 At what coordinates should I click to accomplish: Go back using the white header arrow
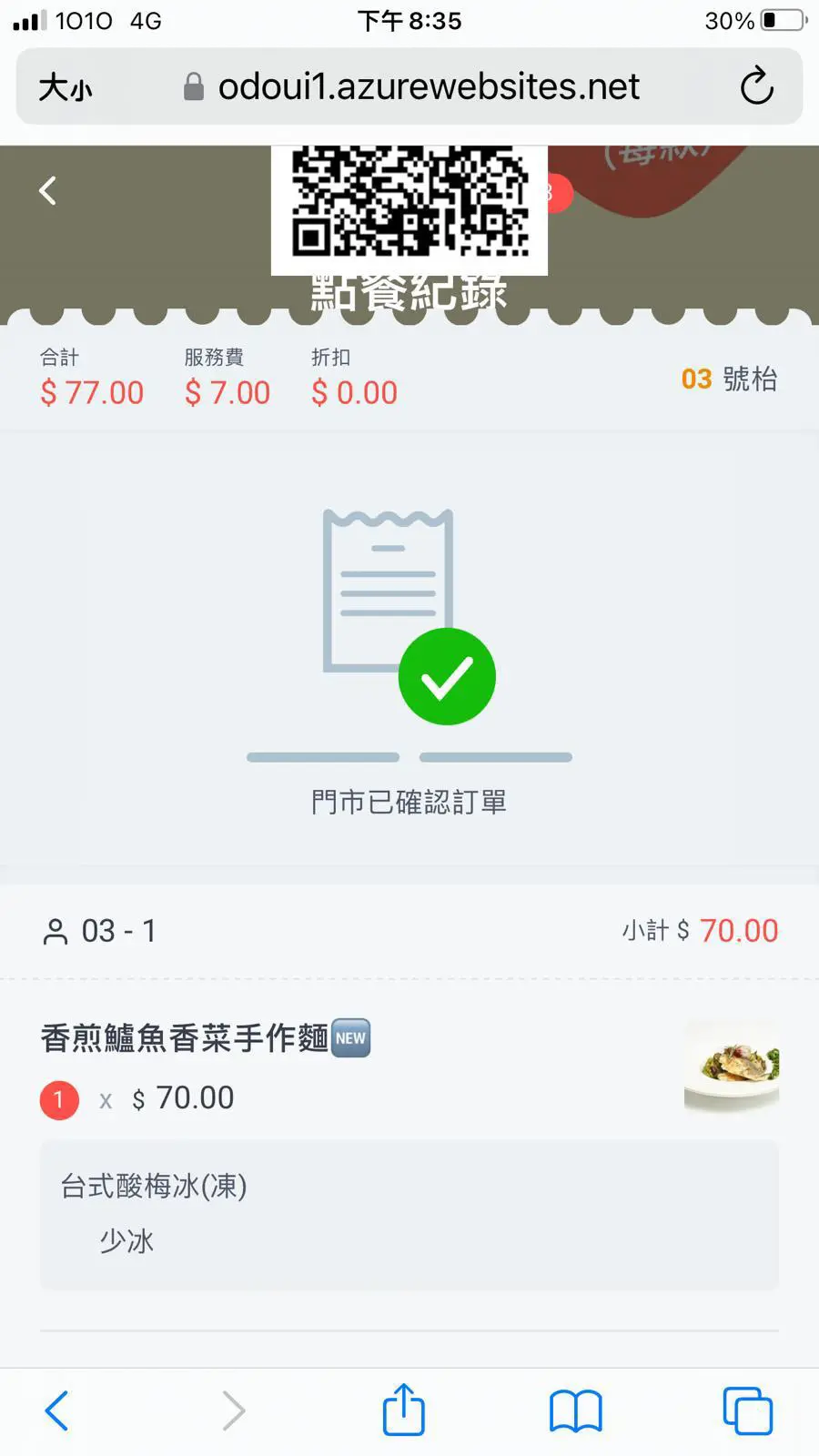pos(48,191)
